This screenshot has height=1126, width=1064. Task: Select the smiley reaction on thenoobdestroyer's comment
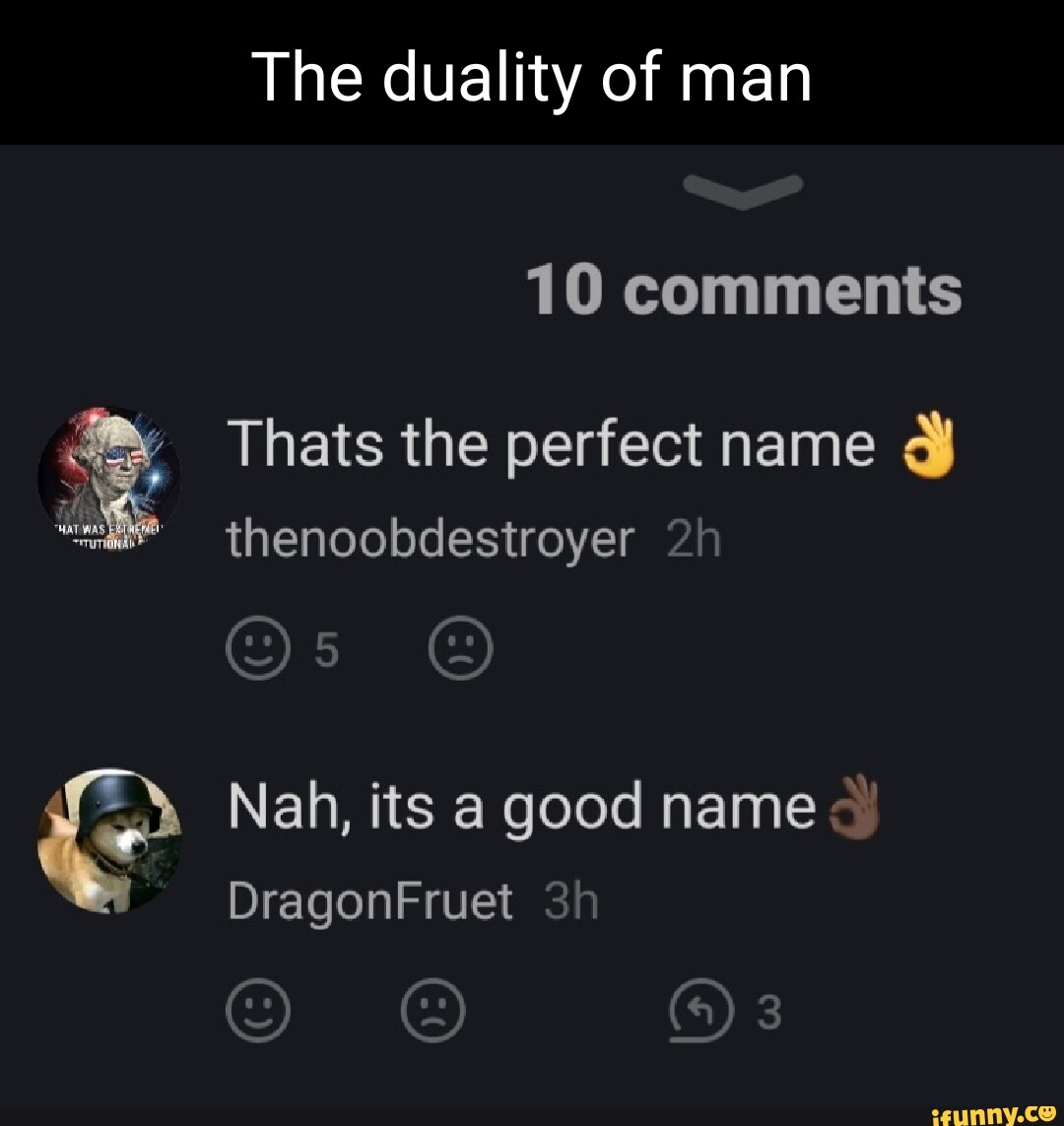[x=257, y=648]
